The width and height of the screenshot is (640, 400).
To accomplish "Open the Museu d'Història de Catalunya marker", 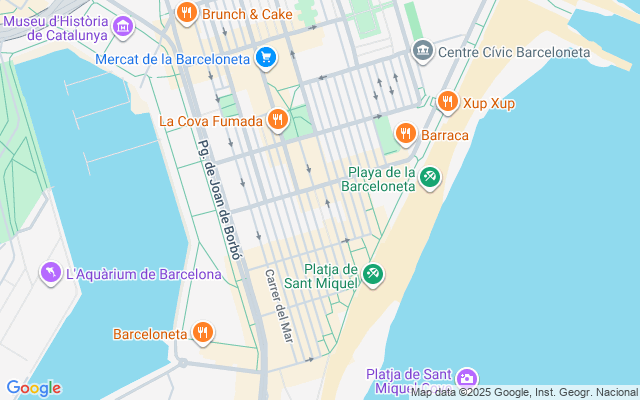I will 123,27.
